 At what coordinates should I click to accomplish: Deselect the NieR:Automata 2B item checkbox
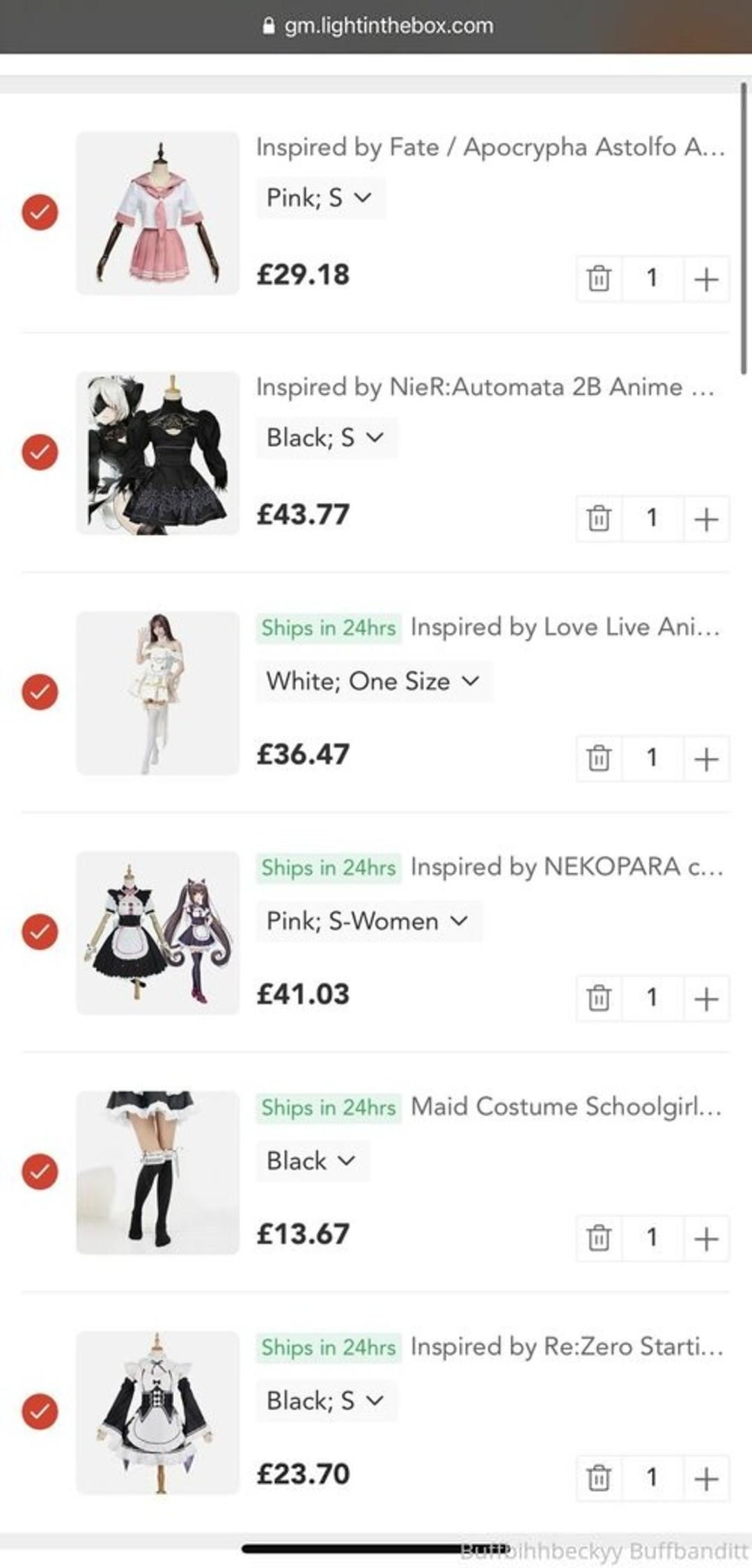[x=40, y=452]
